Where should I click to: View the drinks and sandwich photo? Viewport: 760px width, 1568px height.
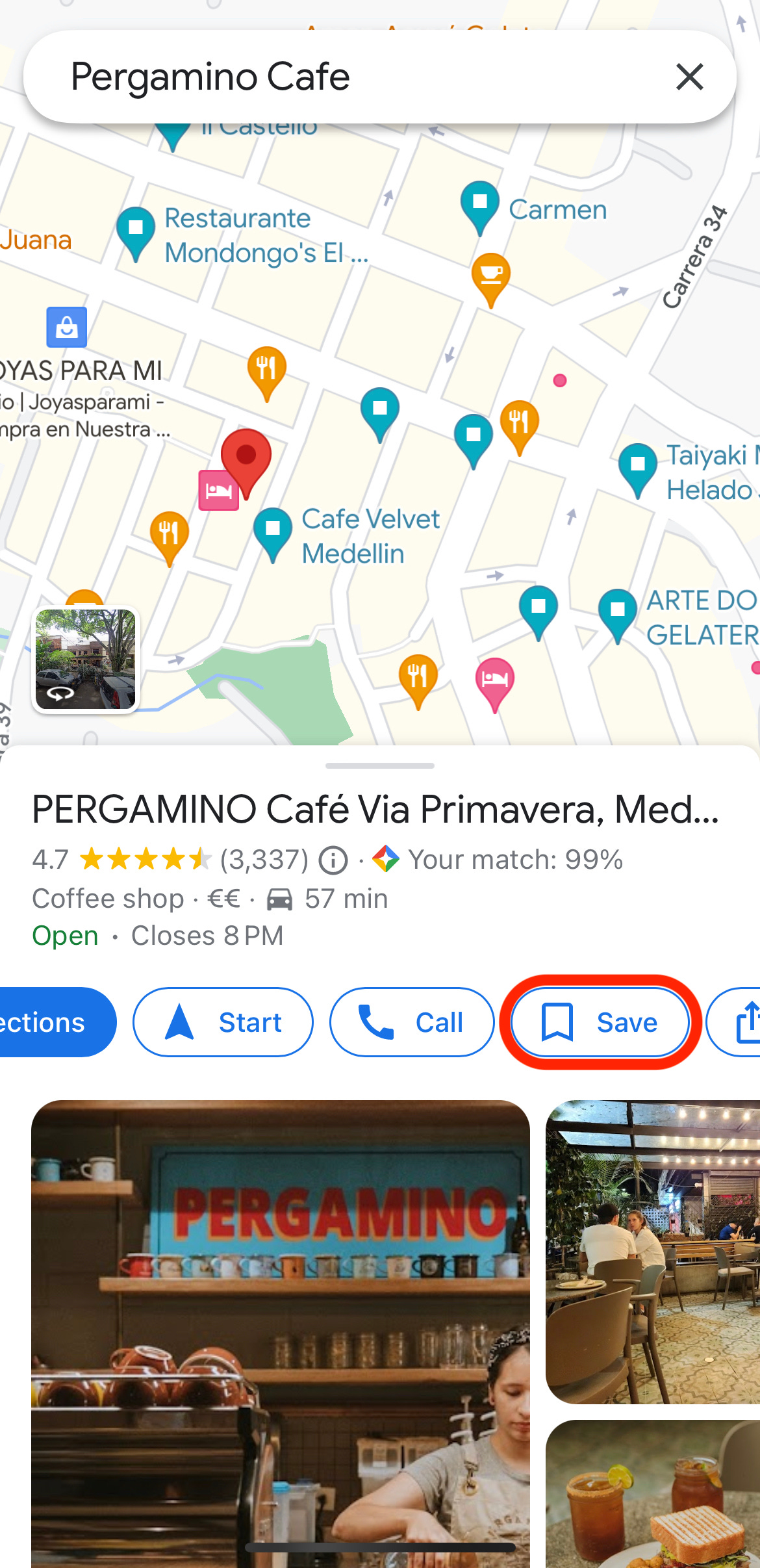click(x=653, y=1495)
